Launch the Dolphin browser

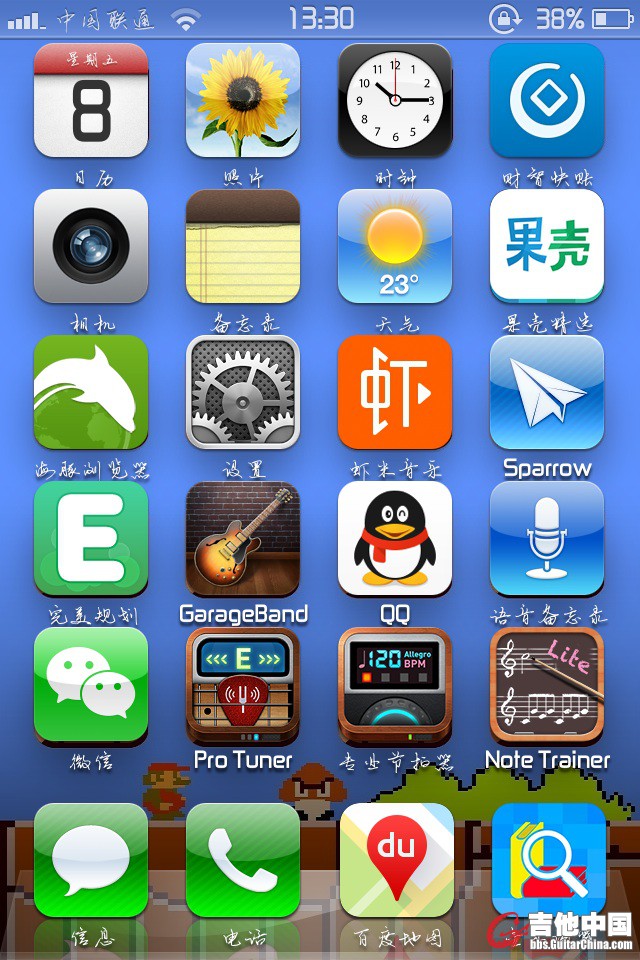[x=91, y=392]
